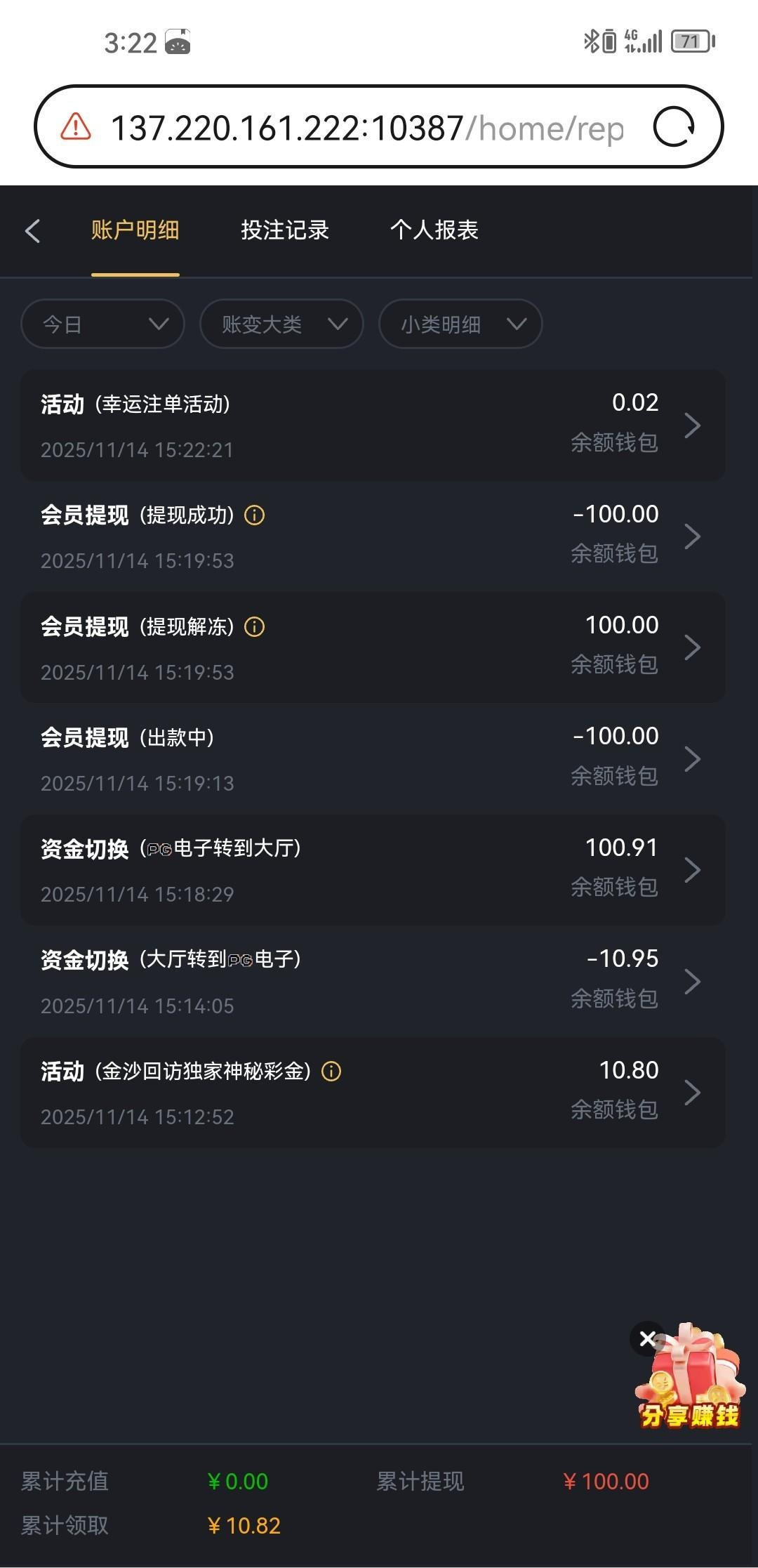
Task: Switch to the 个人报表 tab
Action: click(434, 230)
